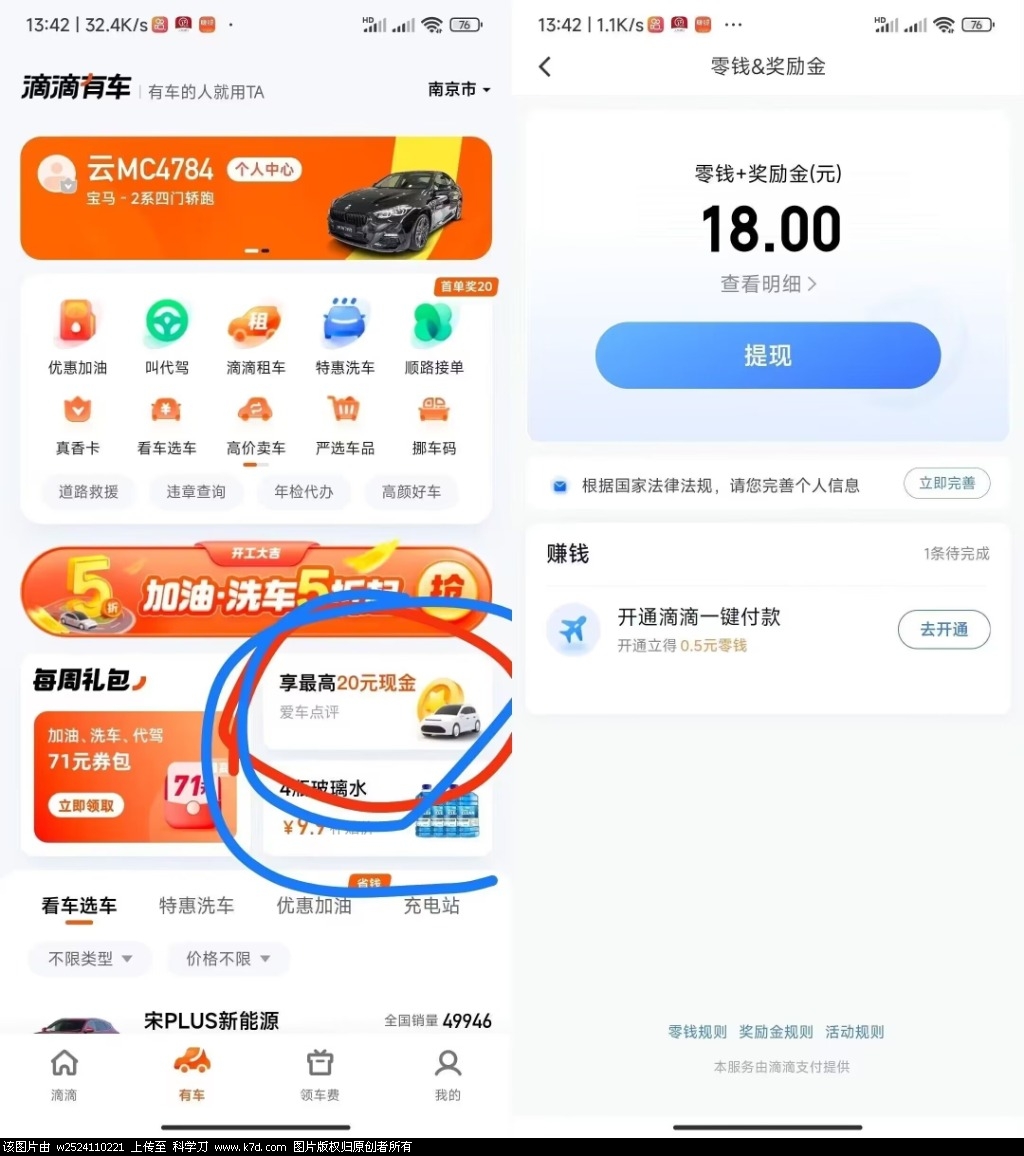
Task: Switch to the 我的 bottom tab
Action: coord(447,1074)
